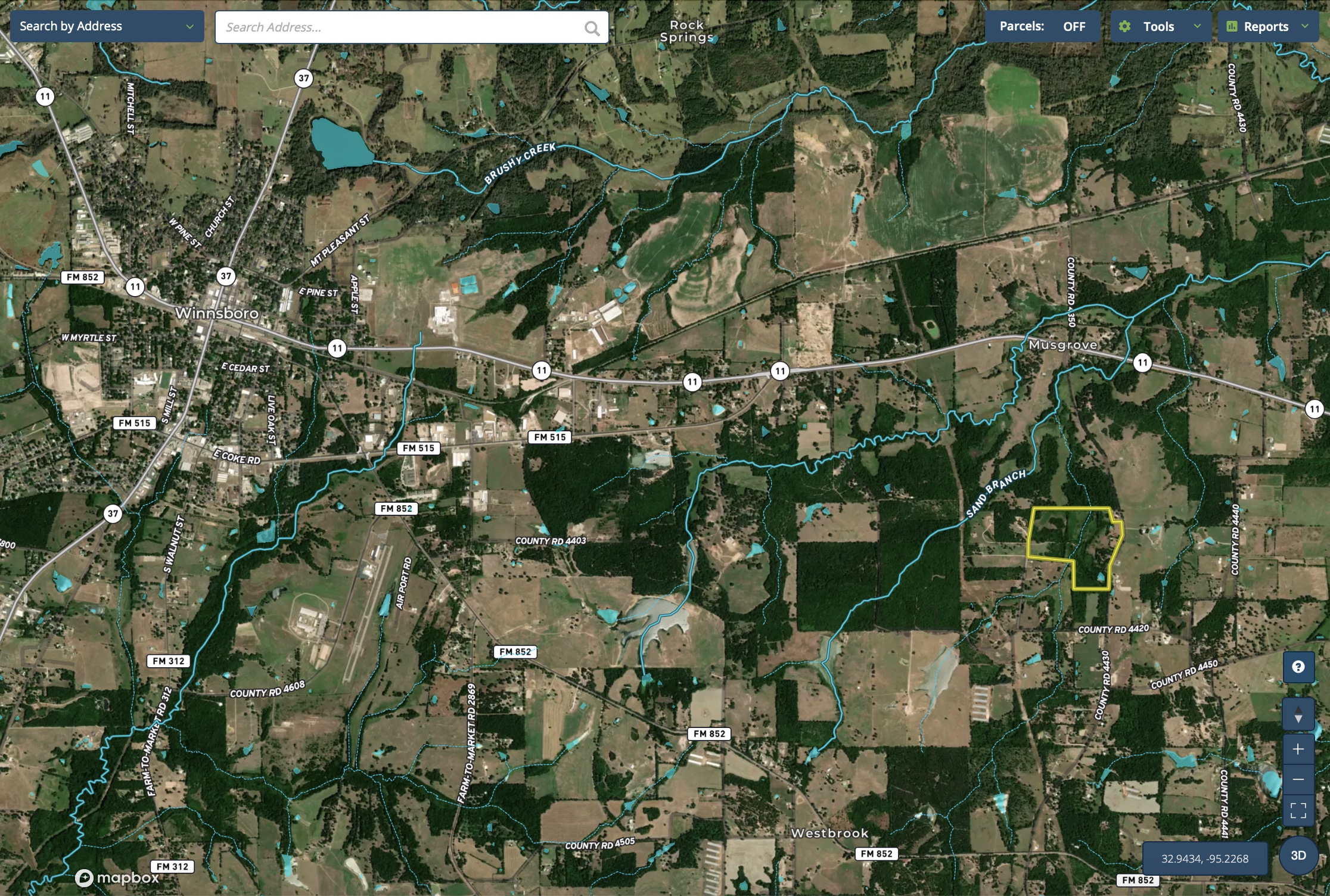Open the map help question mark

(x=1298, y=667)
